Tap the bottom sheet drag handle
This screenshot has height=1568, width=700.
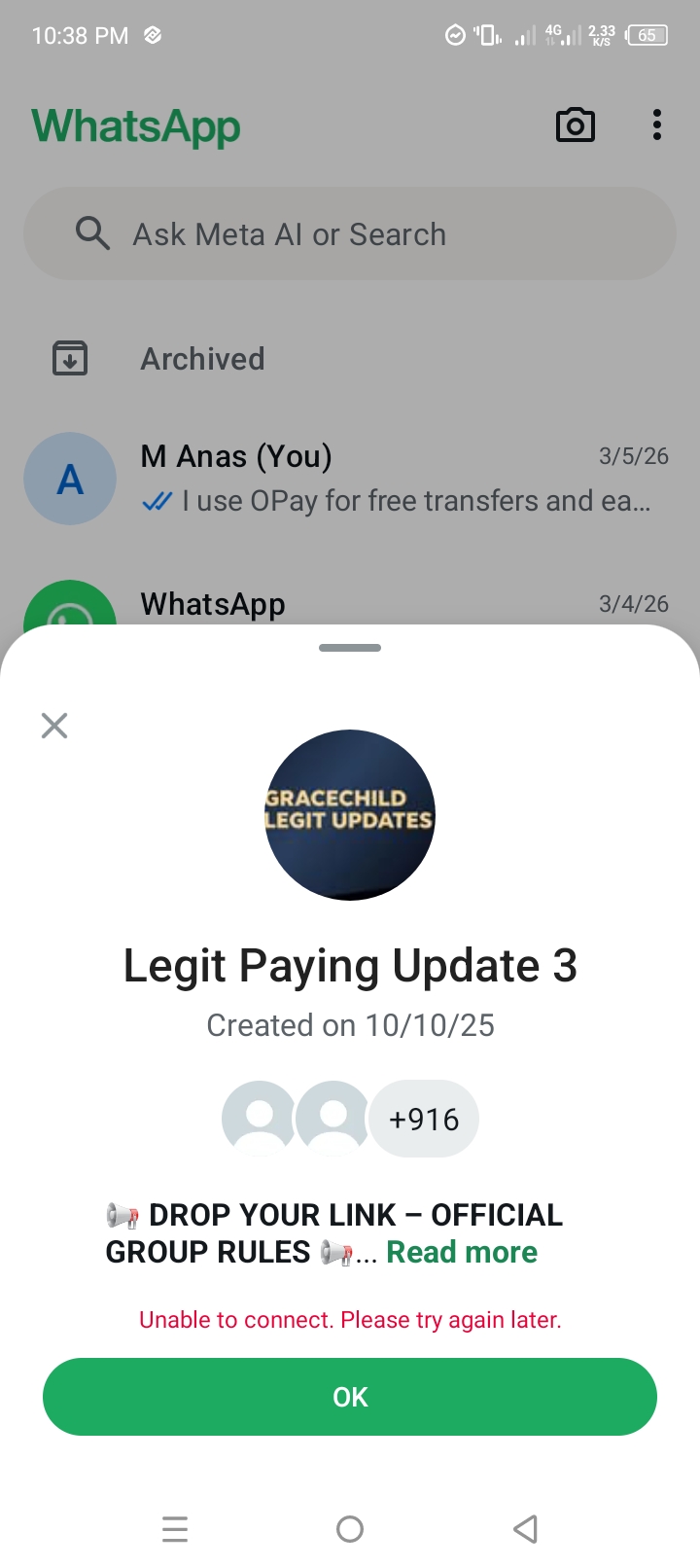click(x=350, y=648)
